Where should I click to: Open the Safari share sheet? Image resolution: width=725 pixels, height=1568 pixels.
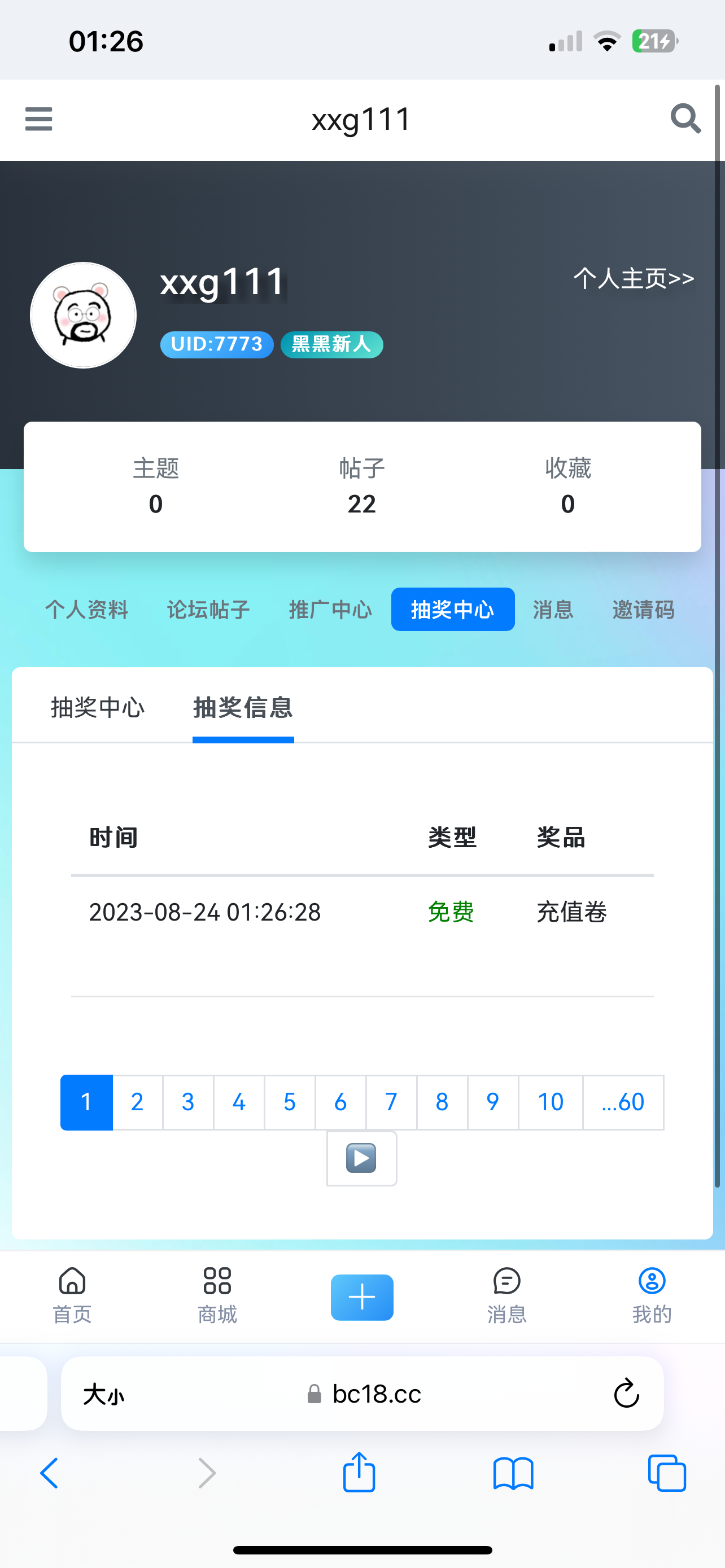(359, 1473)
